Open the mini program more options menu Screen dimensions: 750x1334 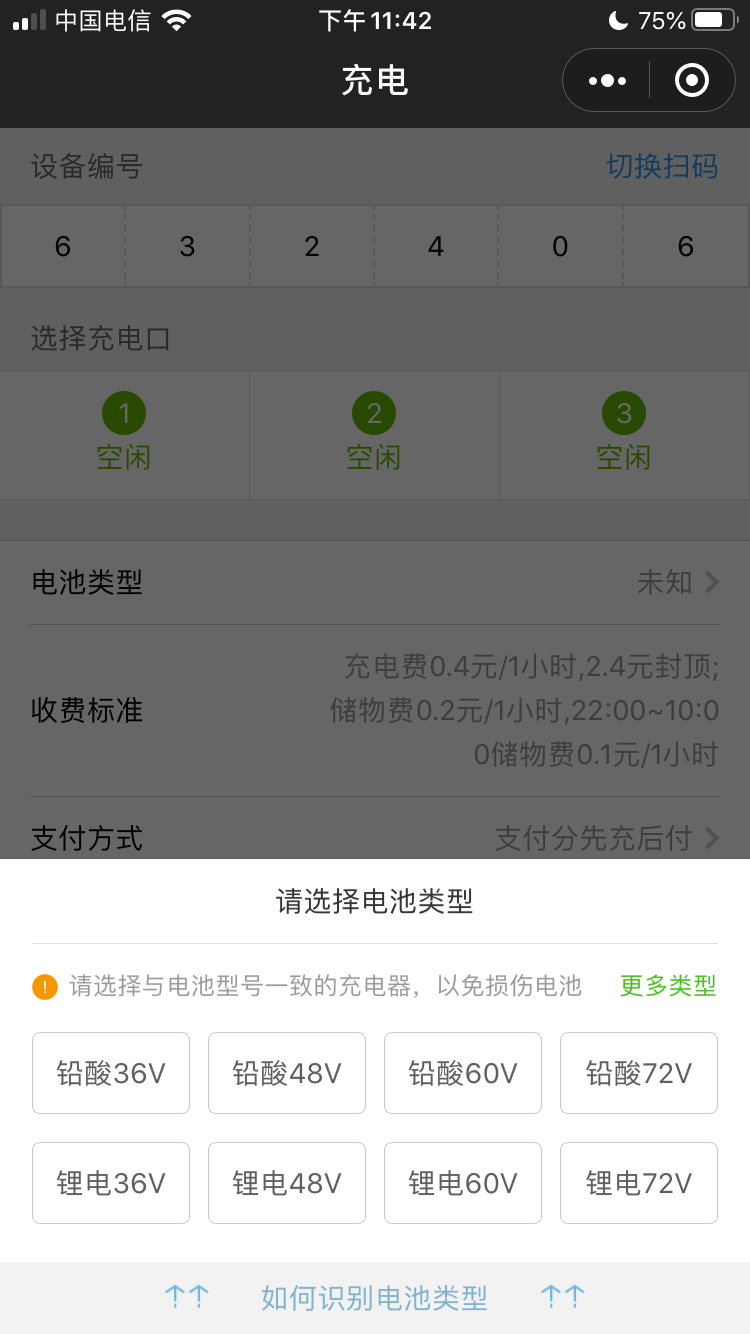coord(607,80)
